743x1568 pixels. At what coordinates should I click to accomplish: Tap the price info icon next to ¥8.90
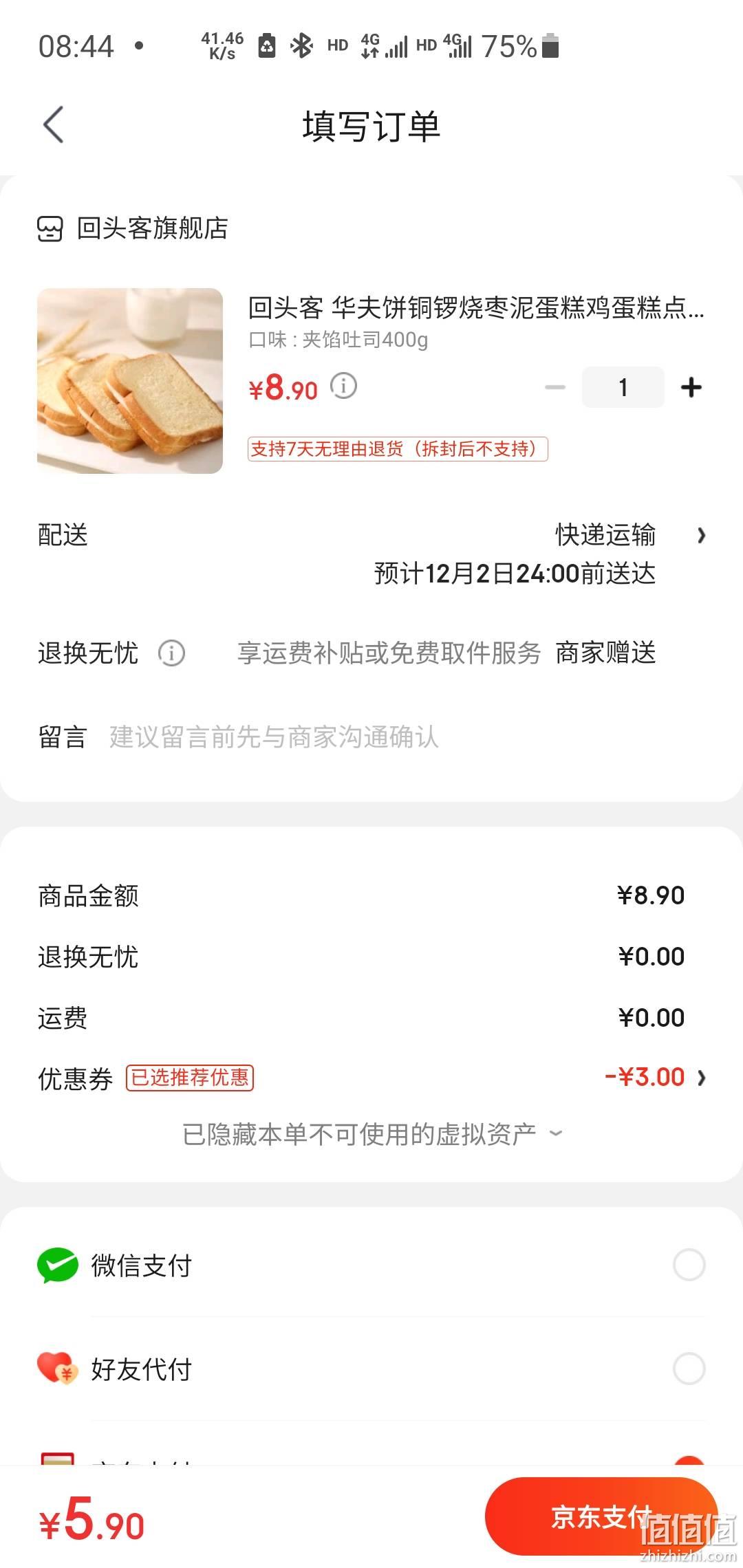344,386
